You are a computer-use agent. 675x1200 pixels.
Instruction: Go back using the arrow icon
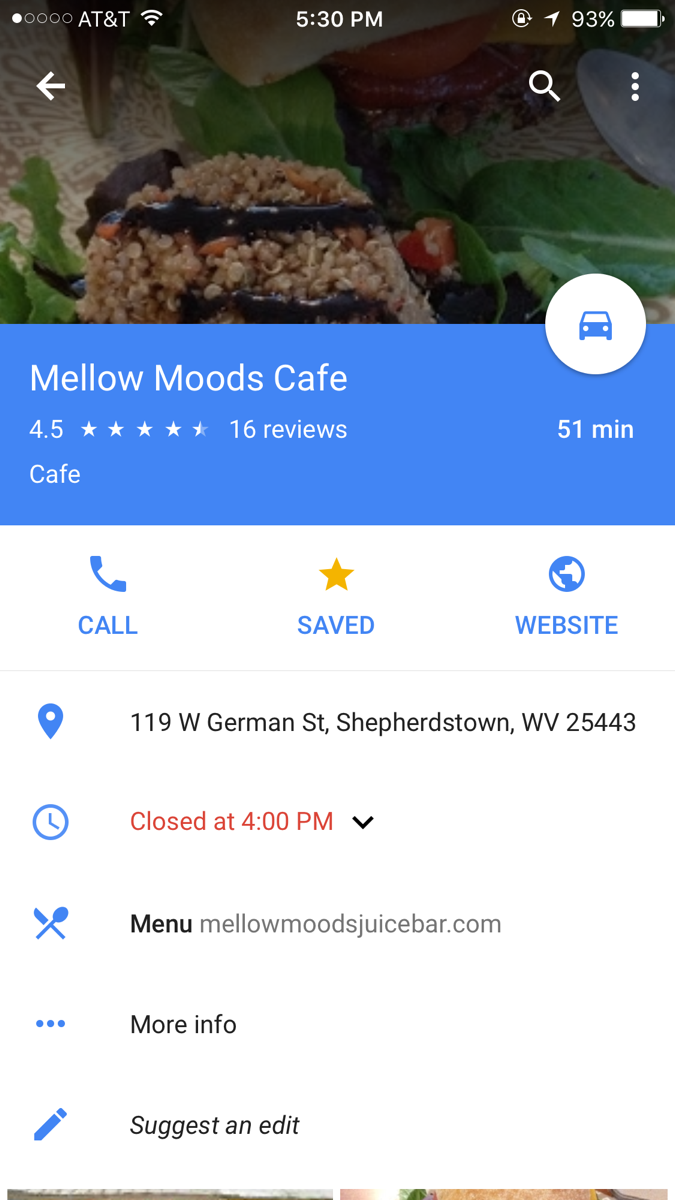[x=51, y=86]
